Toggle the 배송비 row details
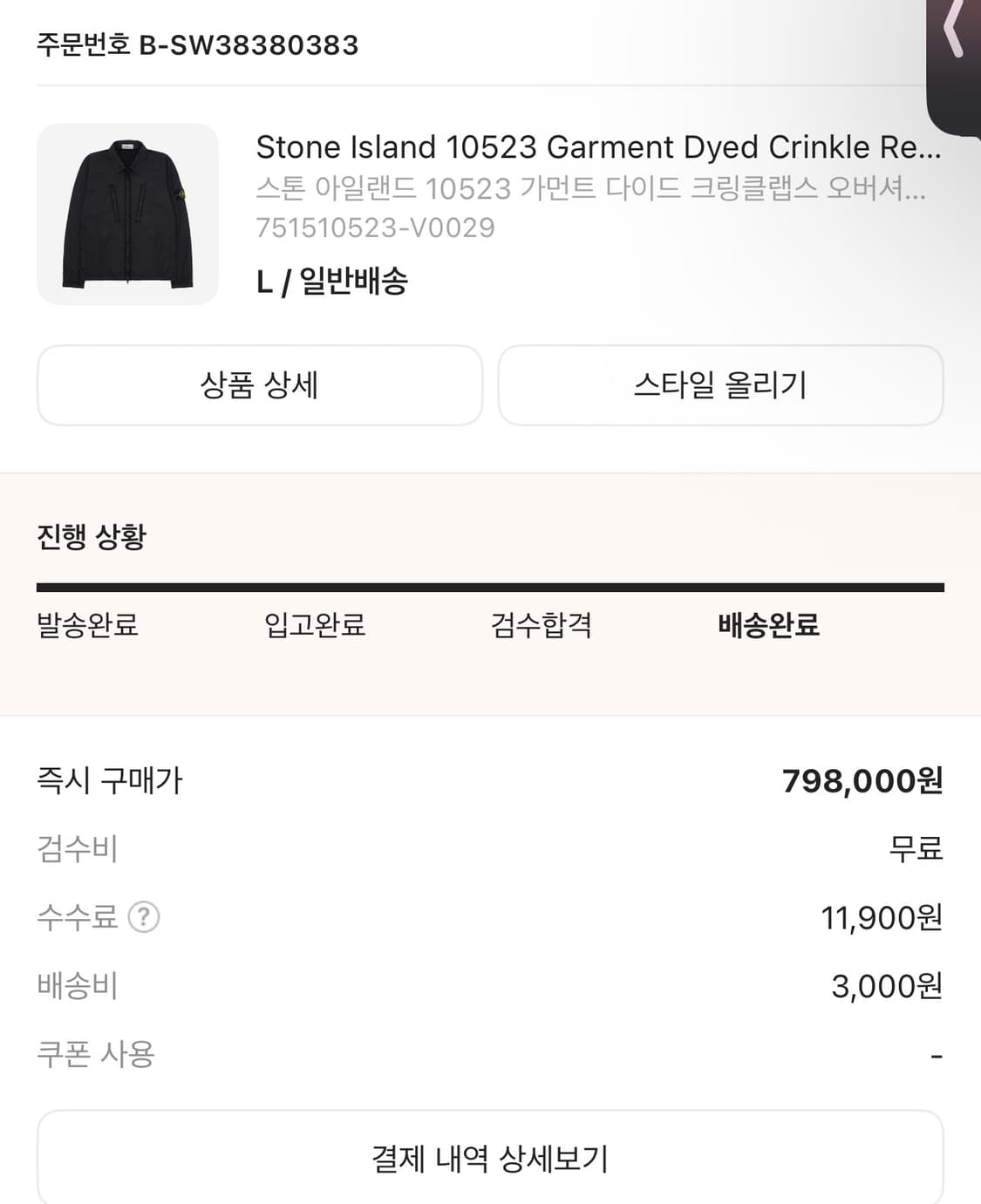The image size is (981, 1204). click(x=488, y=985)
